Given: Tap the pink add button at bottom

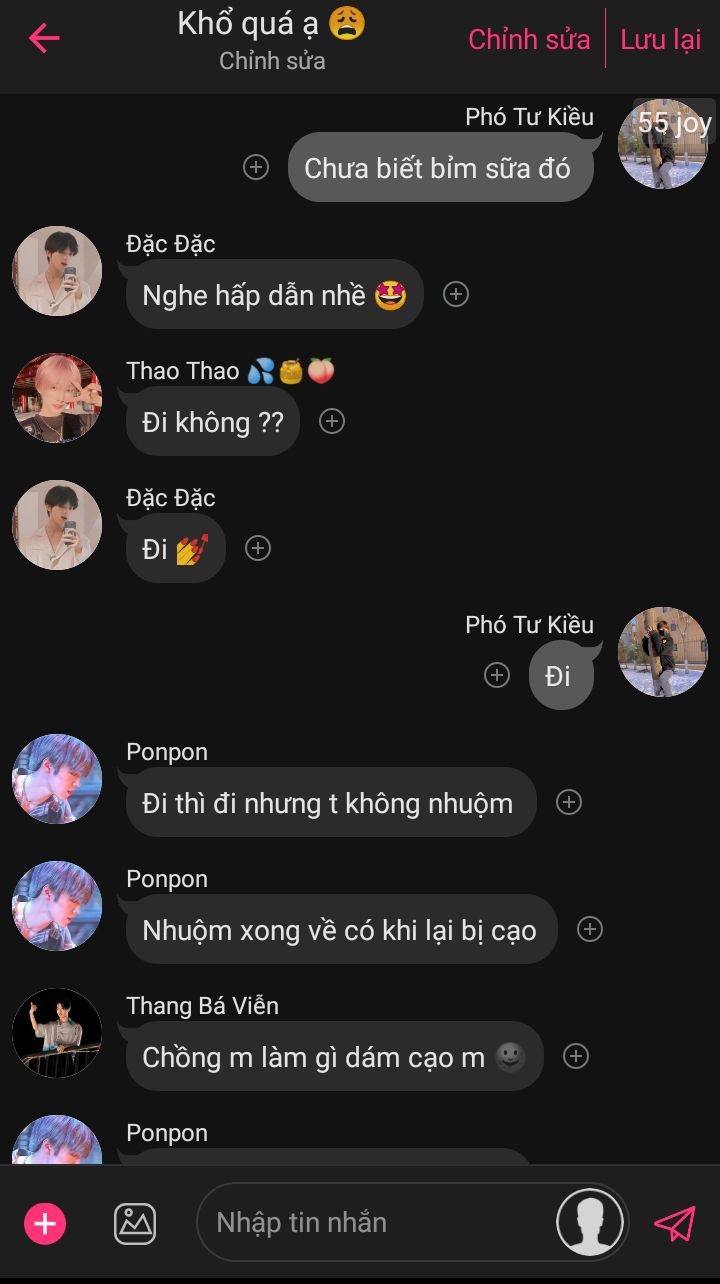Looking at the screenshot, I should point(45,1223).
